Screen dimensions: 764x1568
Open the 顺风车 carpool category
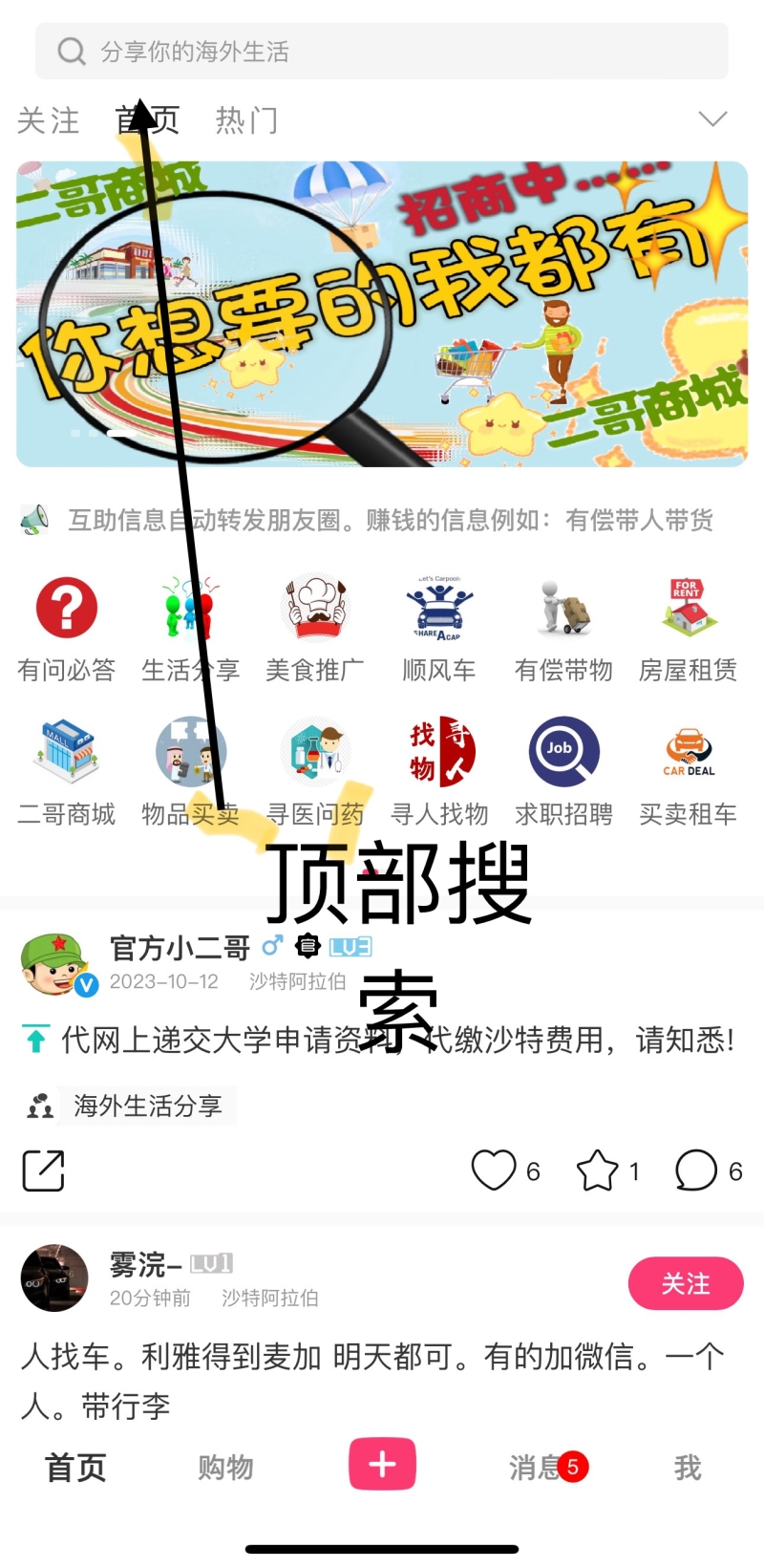click(439, 628)
